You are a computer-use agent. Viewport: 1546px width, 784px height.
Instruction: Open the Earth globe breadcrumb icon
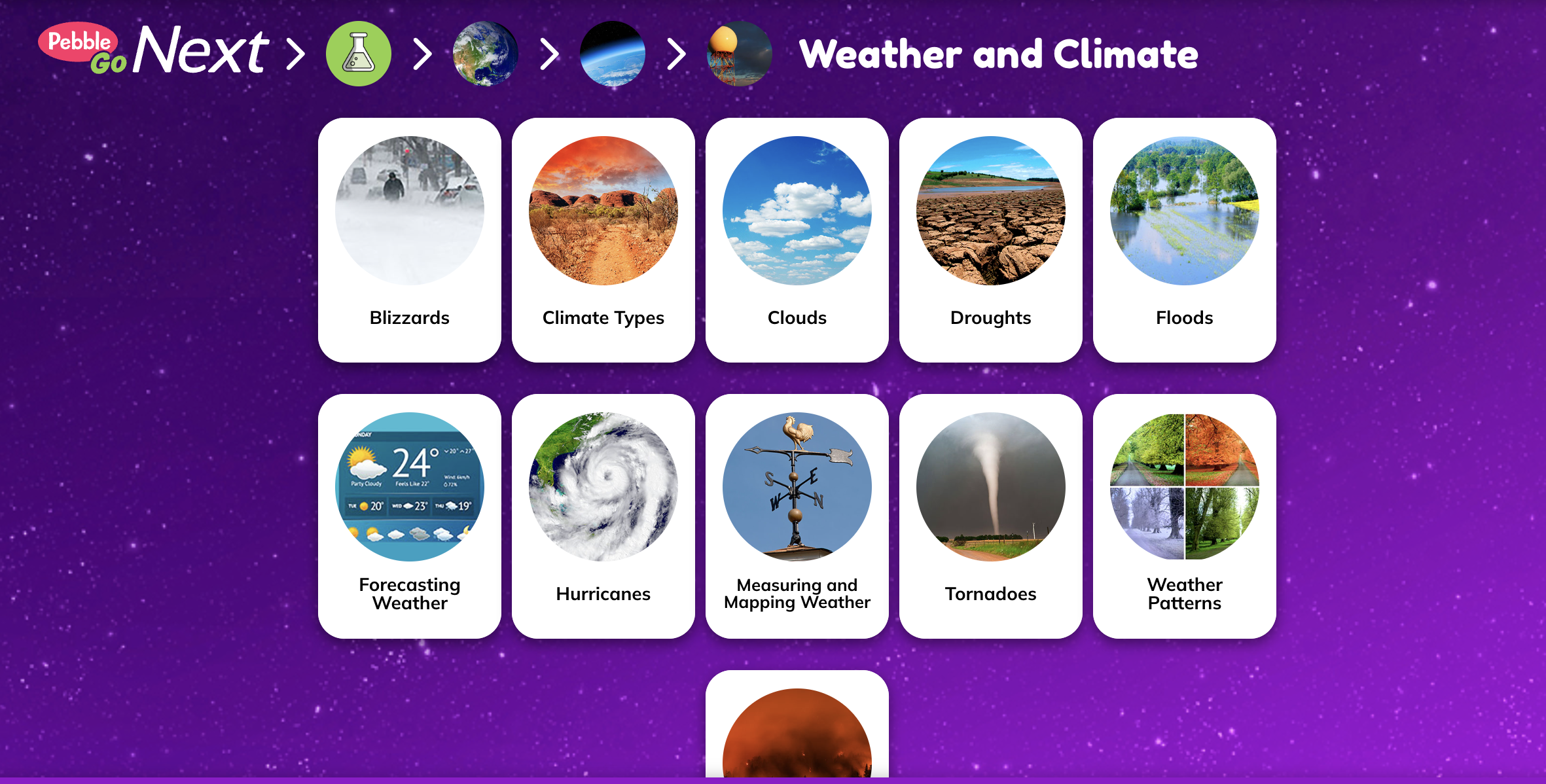click(x=485, y=54)
